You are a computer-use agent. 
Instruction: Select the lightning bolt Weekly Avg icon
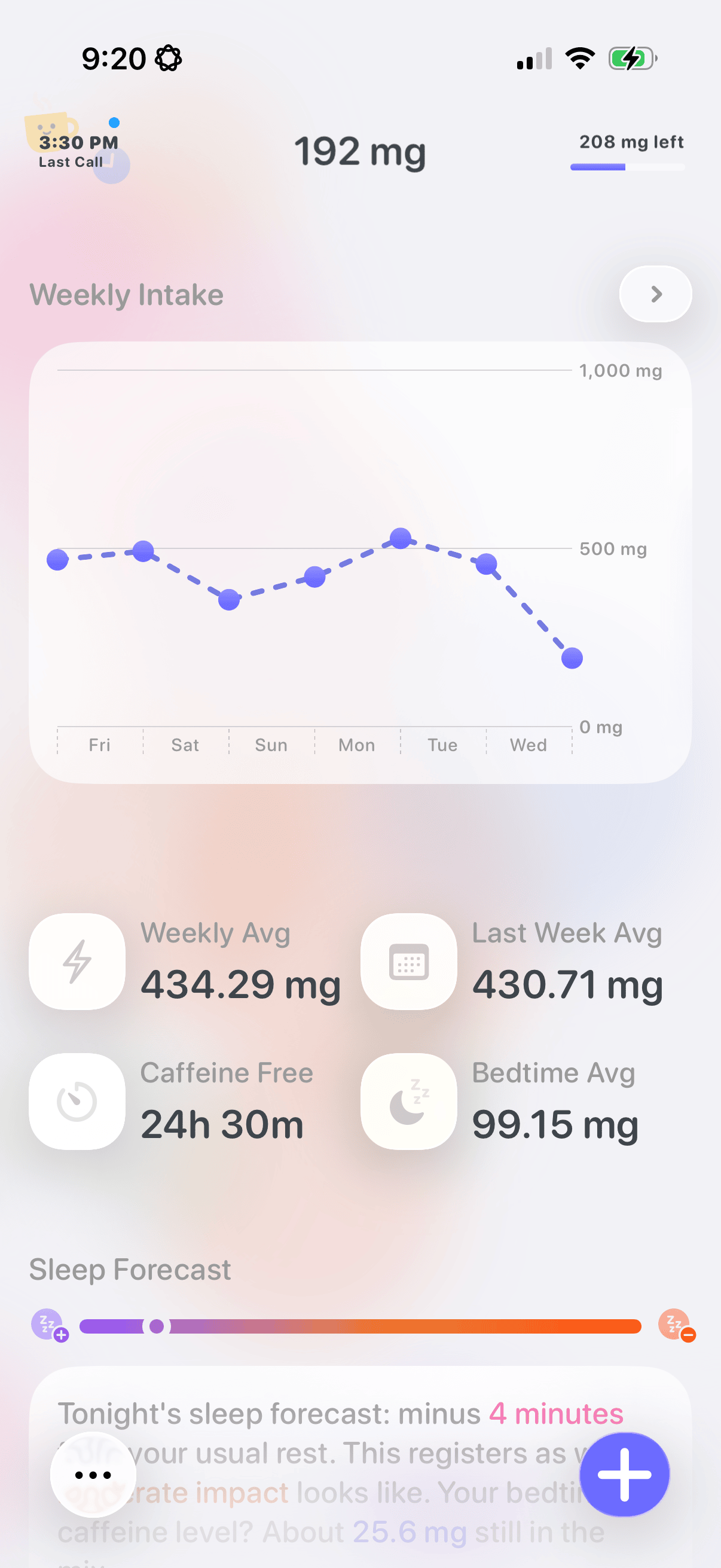coord(77,962)
